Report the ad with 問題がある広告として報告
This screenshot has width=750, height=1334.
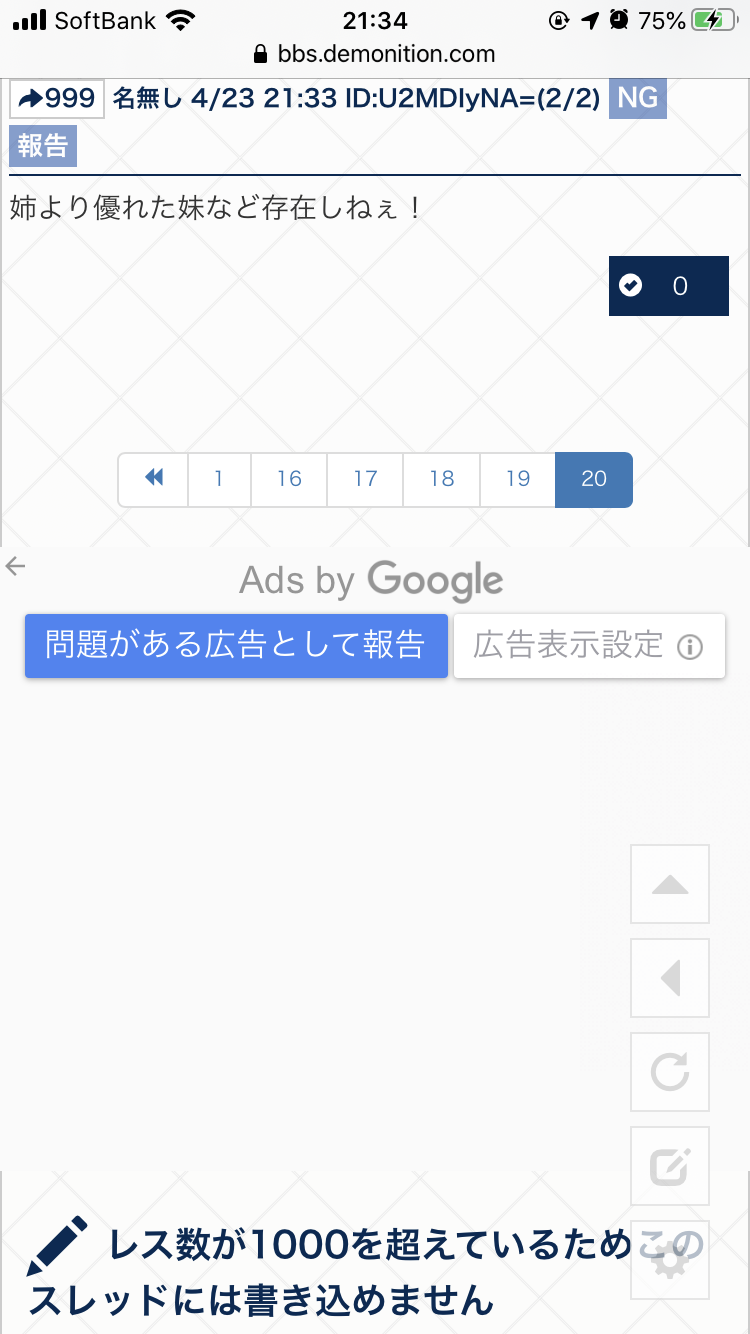pos(236,645)
